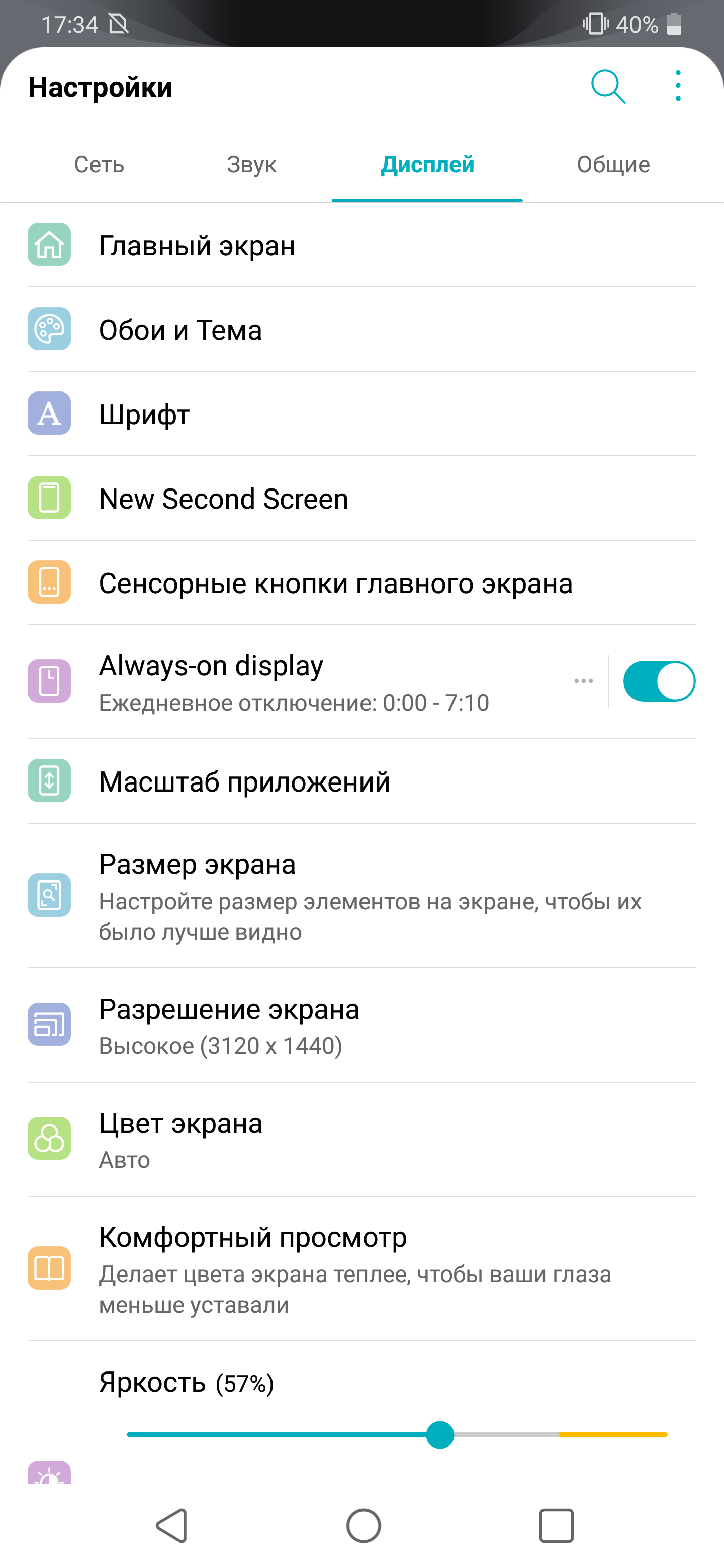Screen dimensions: 724x1568
Task: Switch to the Звук tab
Action: [251, 164]
